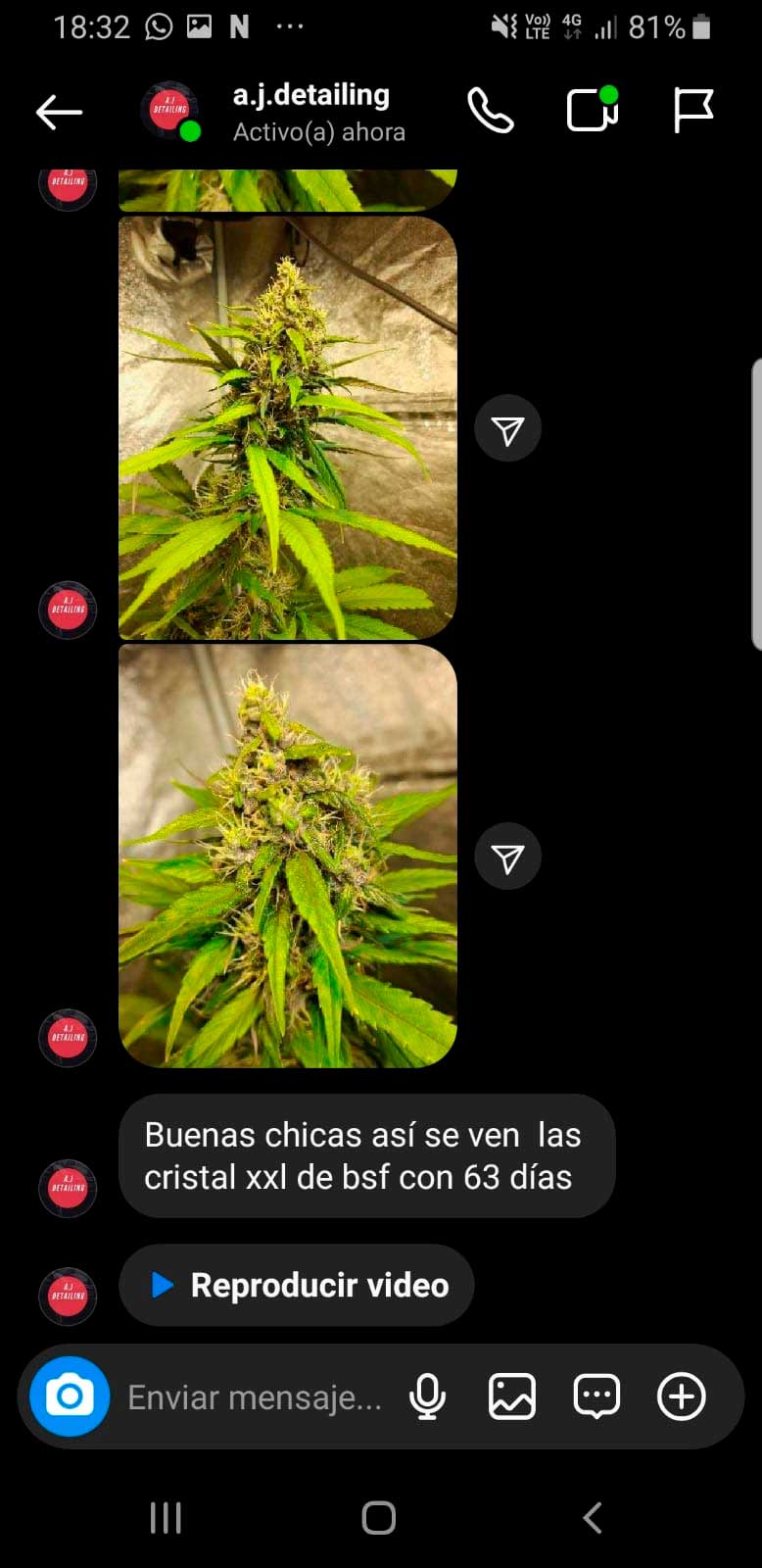Screen dimensions: 762x1568
Task: Tap Reproducir video
Action: coord(298,1285)
